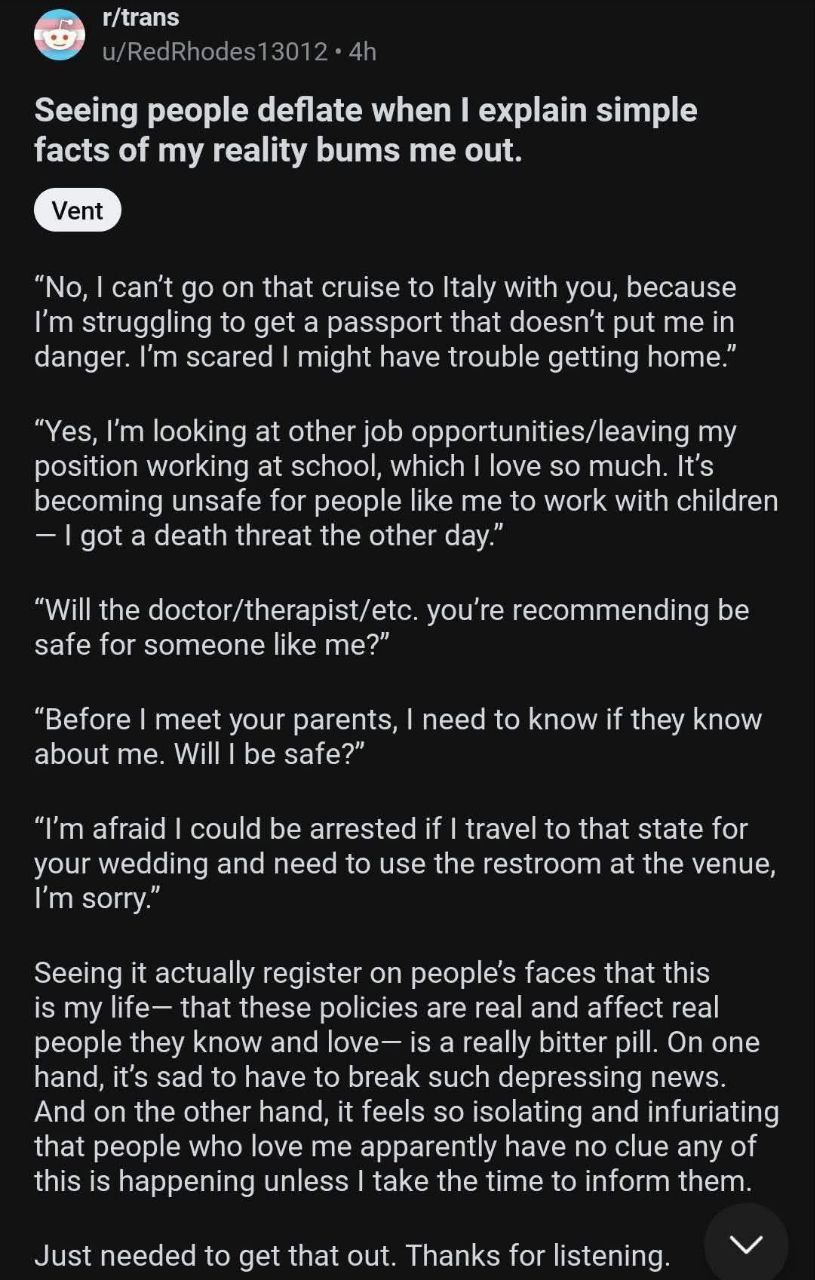Go to the r/trans subreddit
Image resolution: width=815 pixels, height=1280 pixels.
(x=140, y=17)
